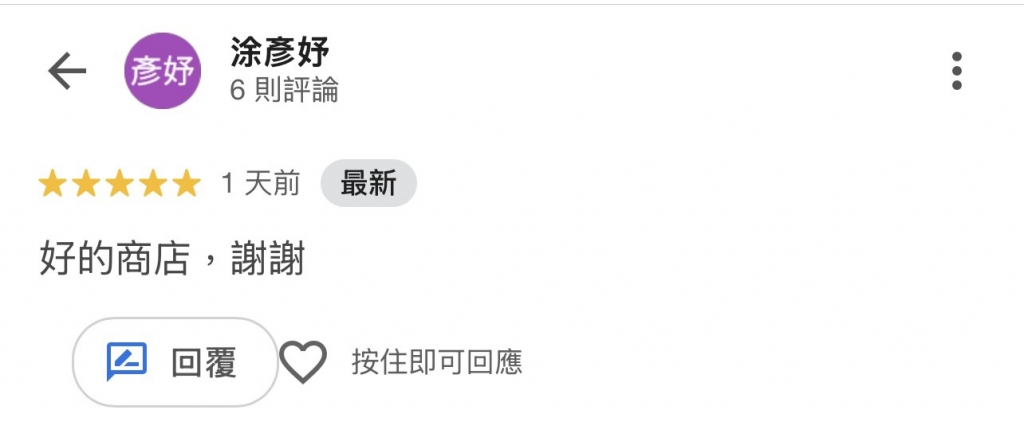Screen dimensions: 1024x441
Task: Open 涂彥妤's reviewer profile avatar
Action: tap(162, 72)
